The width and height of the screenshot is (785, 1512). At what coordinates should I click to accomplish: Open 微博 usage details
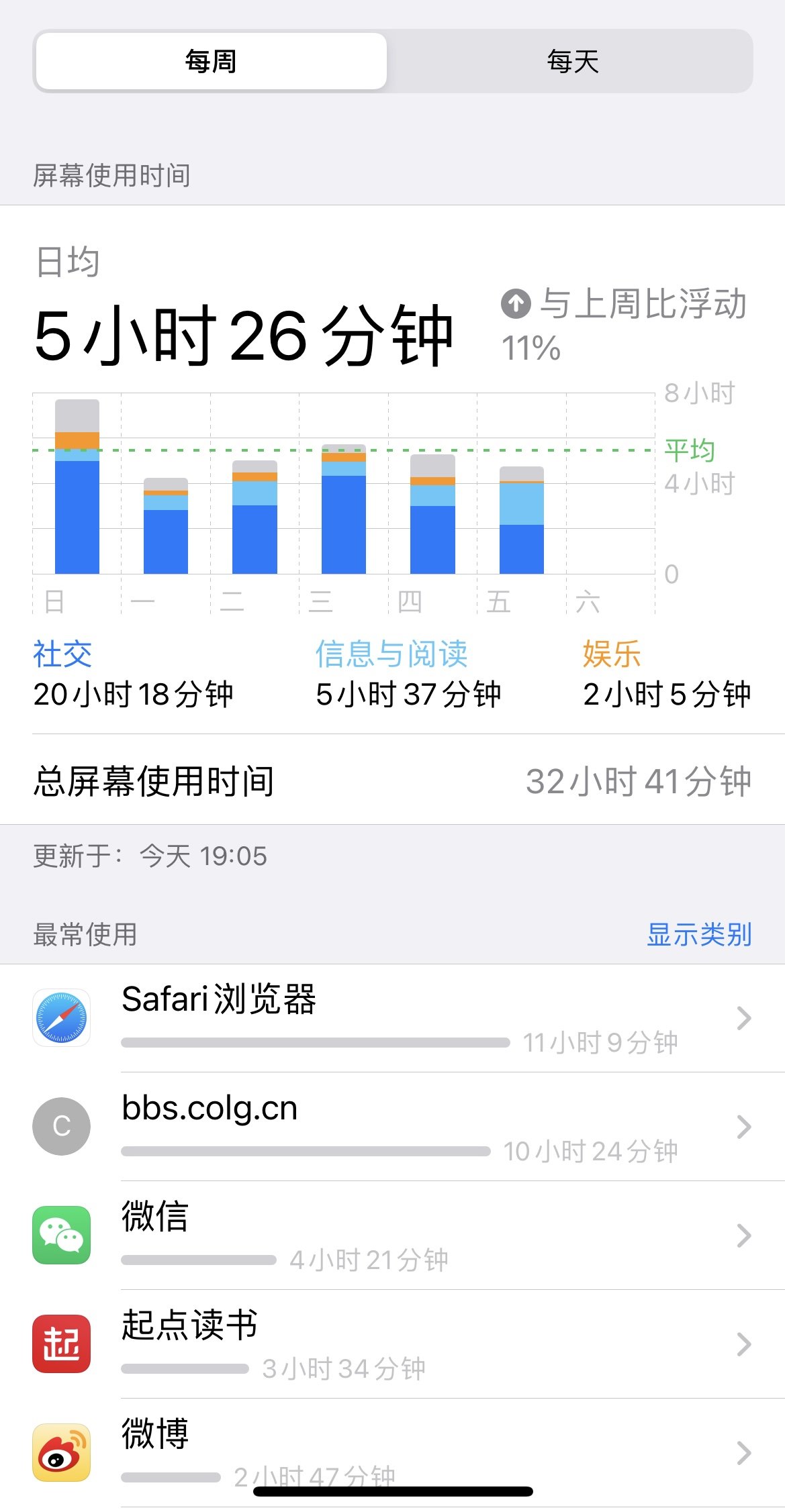click(392, 1453)
